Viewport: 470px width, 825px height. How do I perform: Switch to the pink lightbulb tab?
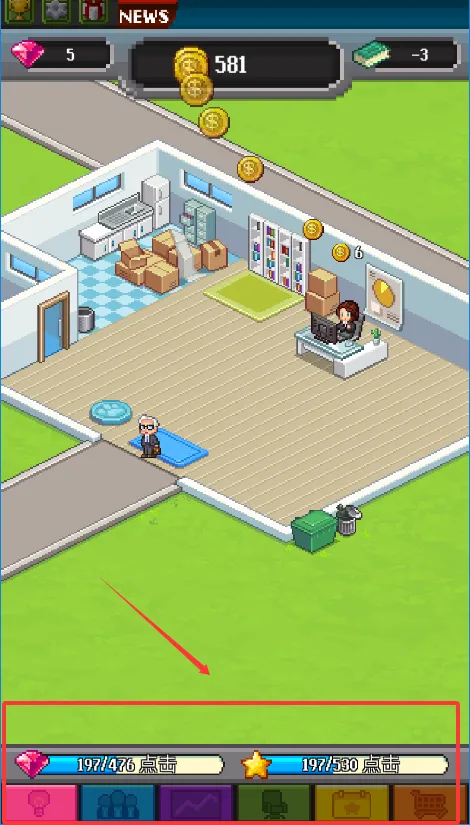click(x=42, y=803)
